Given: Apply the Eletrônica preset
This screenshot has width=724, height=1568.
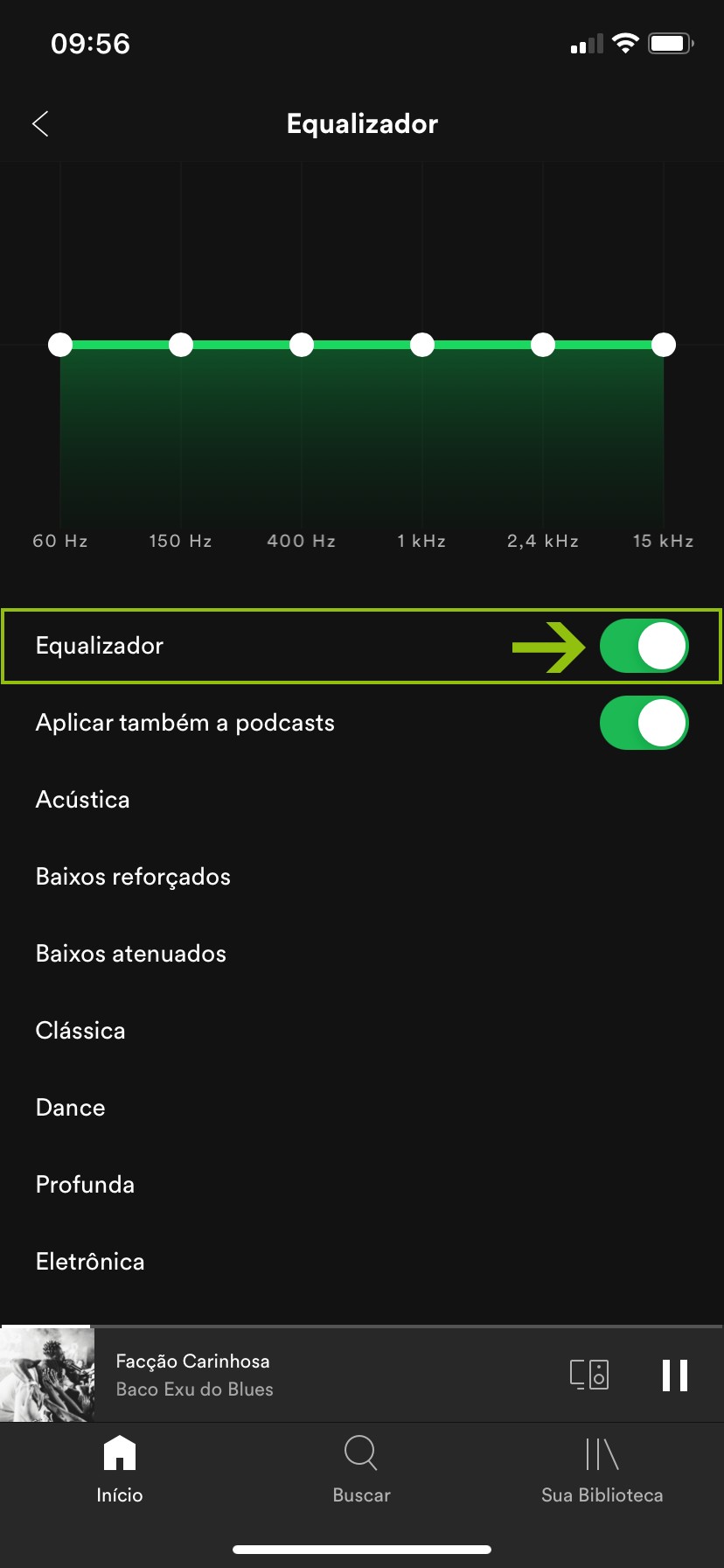Looking at the screenshot, I should point(90,1262).
